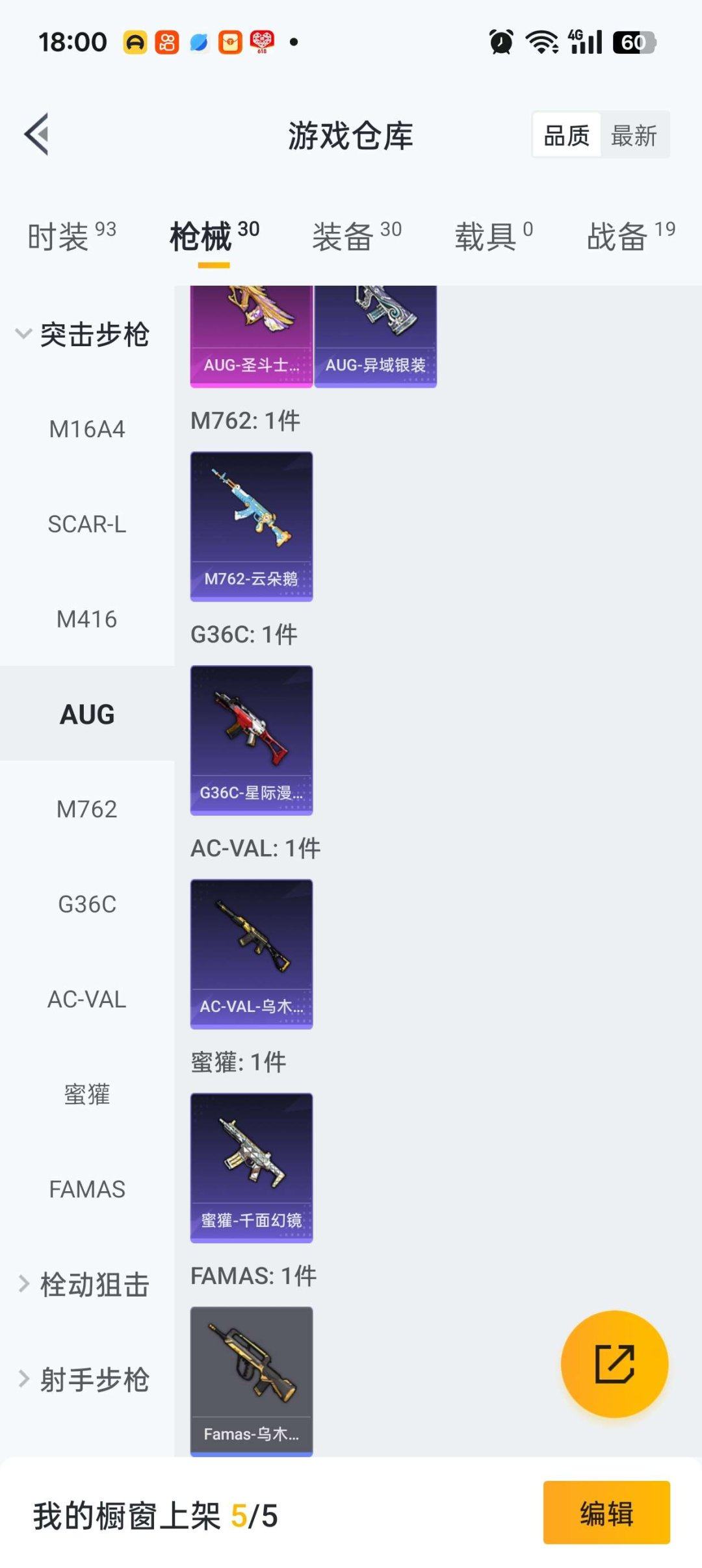Viewport: 702px width, 1568px height.
Task: Enable 品质 sorting mode
Action: pyautogui.click(x=567, y=134)
